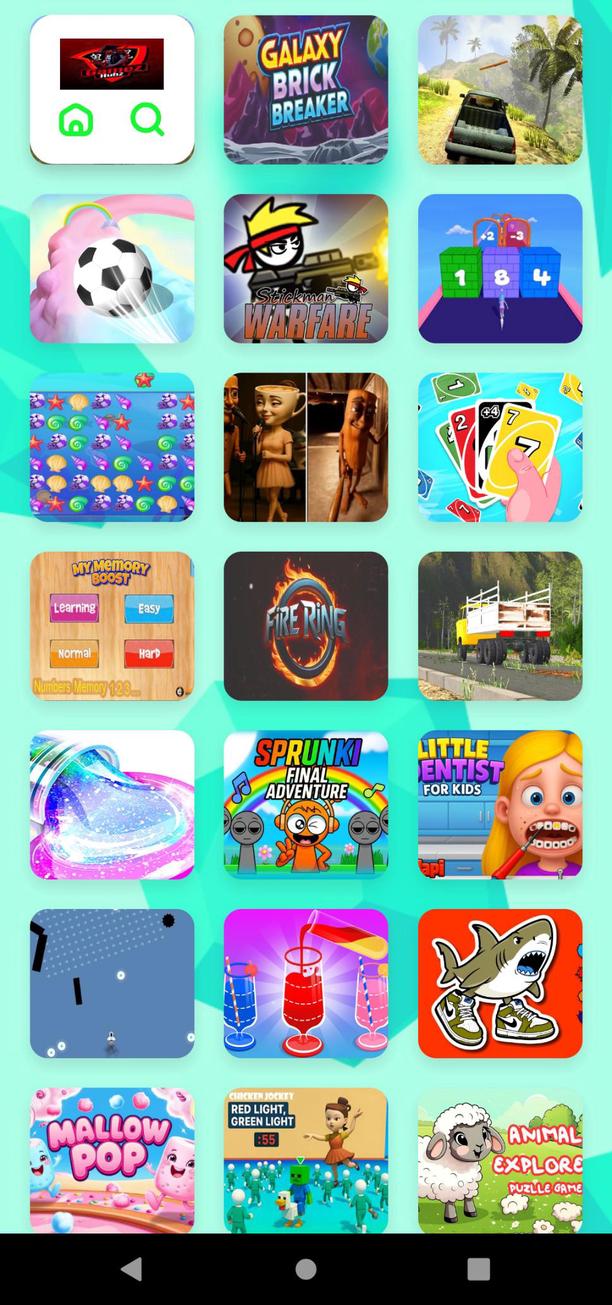Screen dimensions: 612x1305
Task: Open the juice pouring glasses game
Action: (x=306, y=984)
